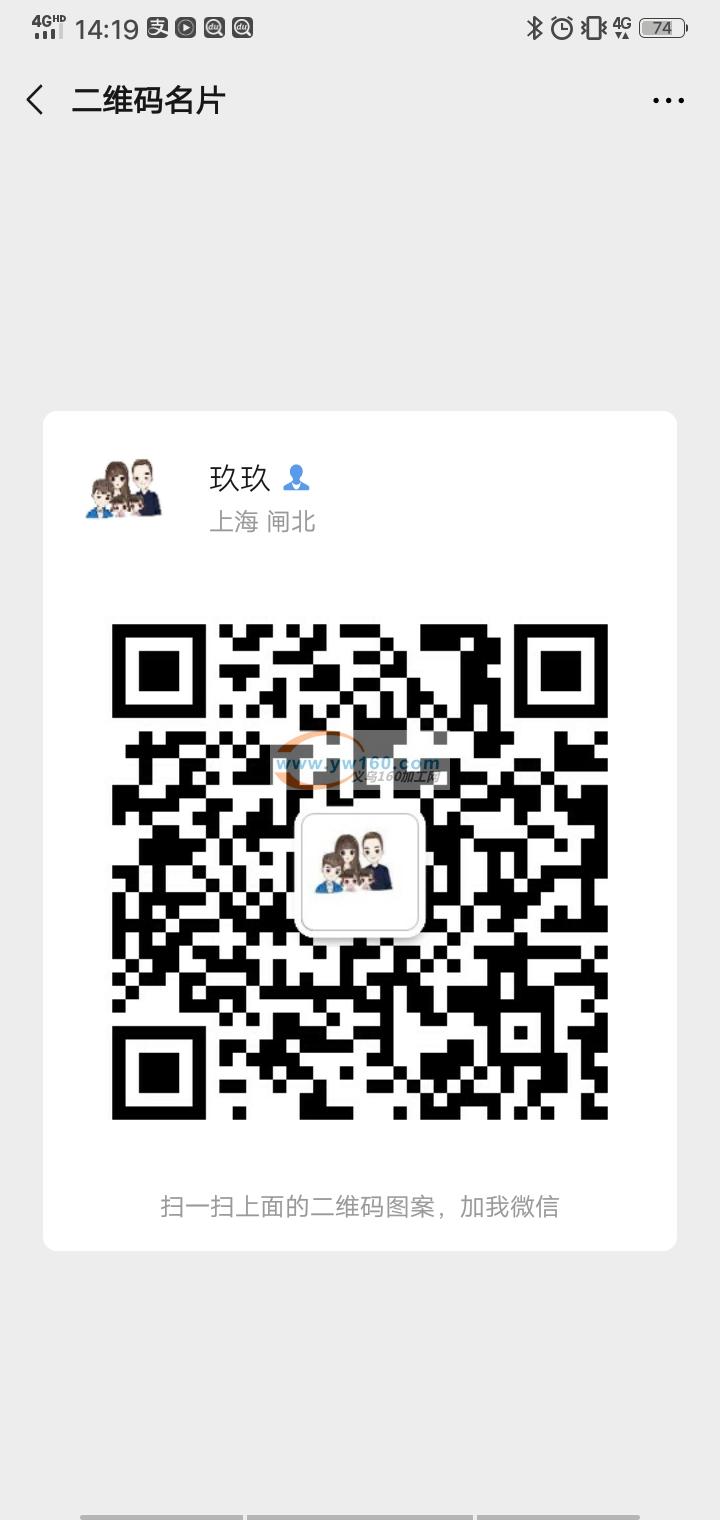Tap the first DU app icon in status bar
Image resolution: width=720 pixels, height=1520 pixels.
point(212,27)
